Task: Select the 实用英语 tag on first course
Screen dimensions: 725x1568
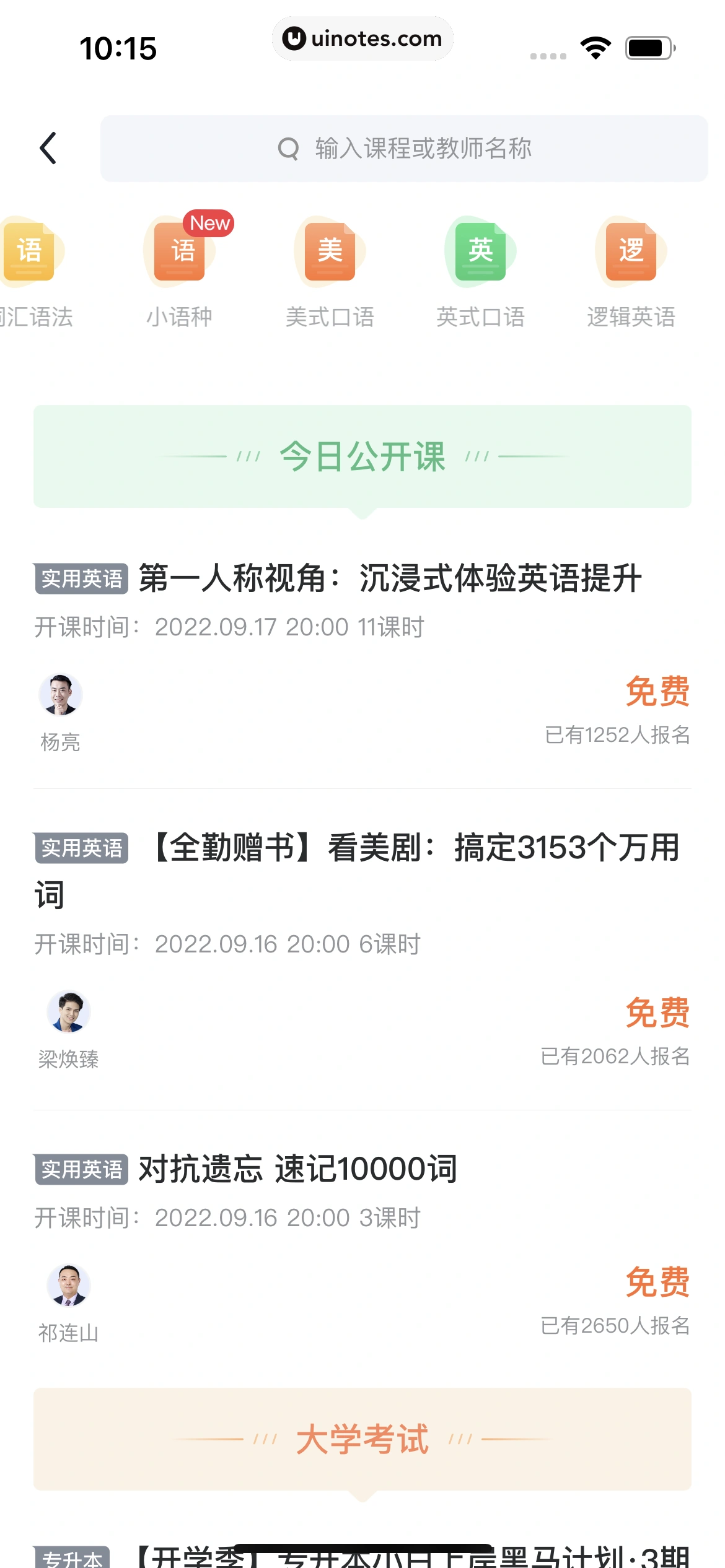Action: 81,580
